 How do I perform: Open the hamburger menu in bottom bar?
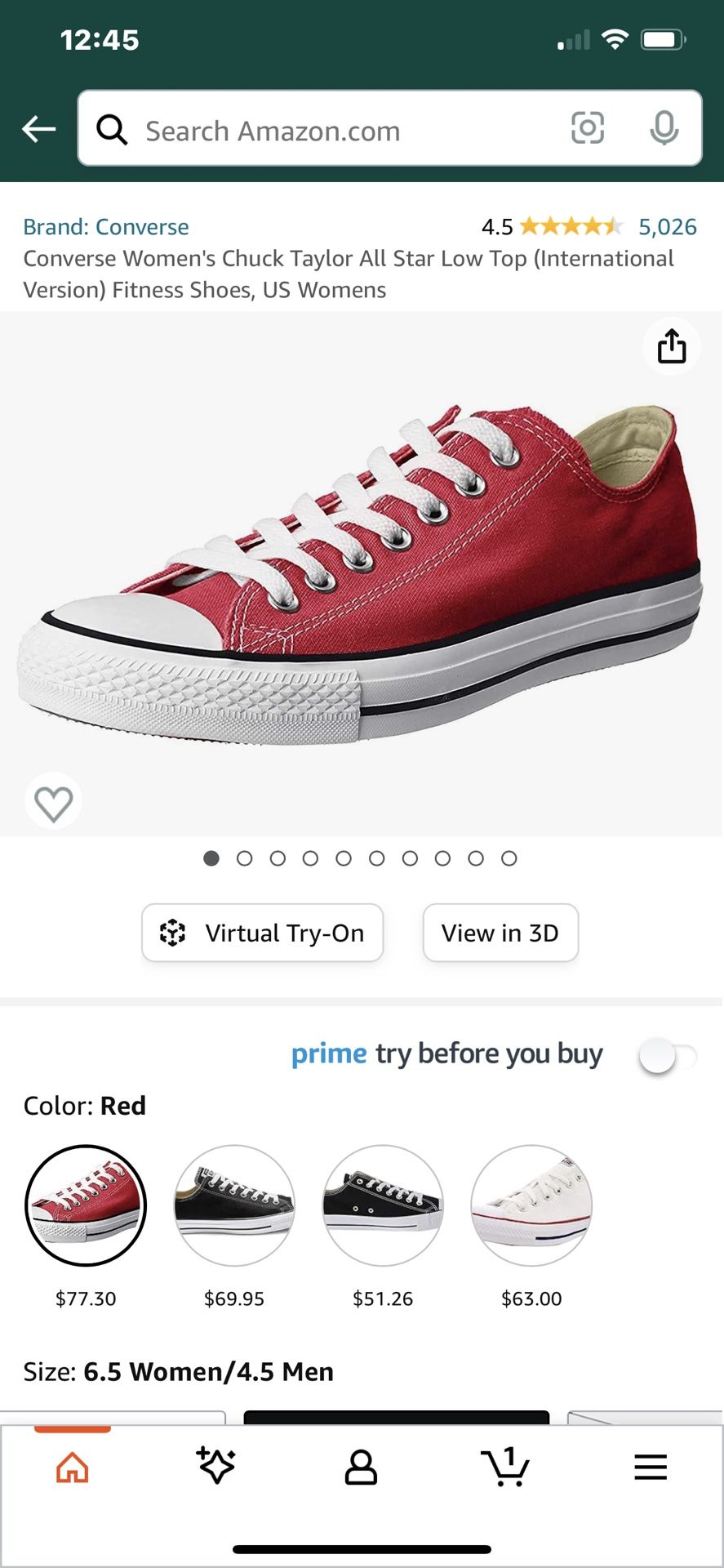coord(651,1466)
